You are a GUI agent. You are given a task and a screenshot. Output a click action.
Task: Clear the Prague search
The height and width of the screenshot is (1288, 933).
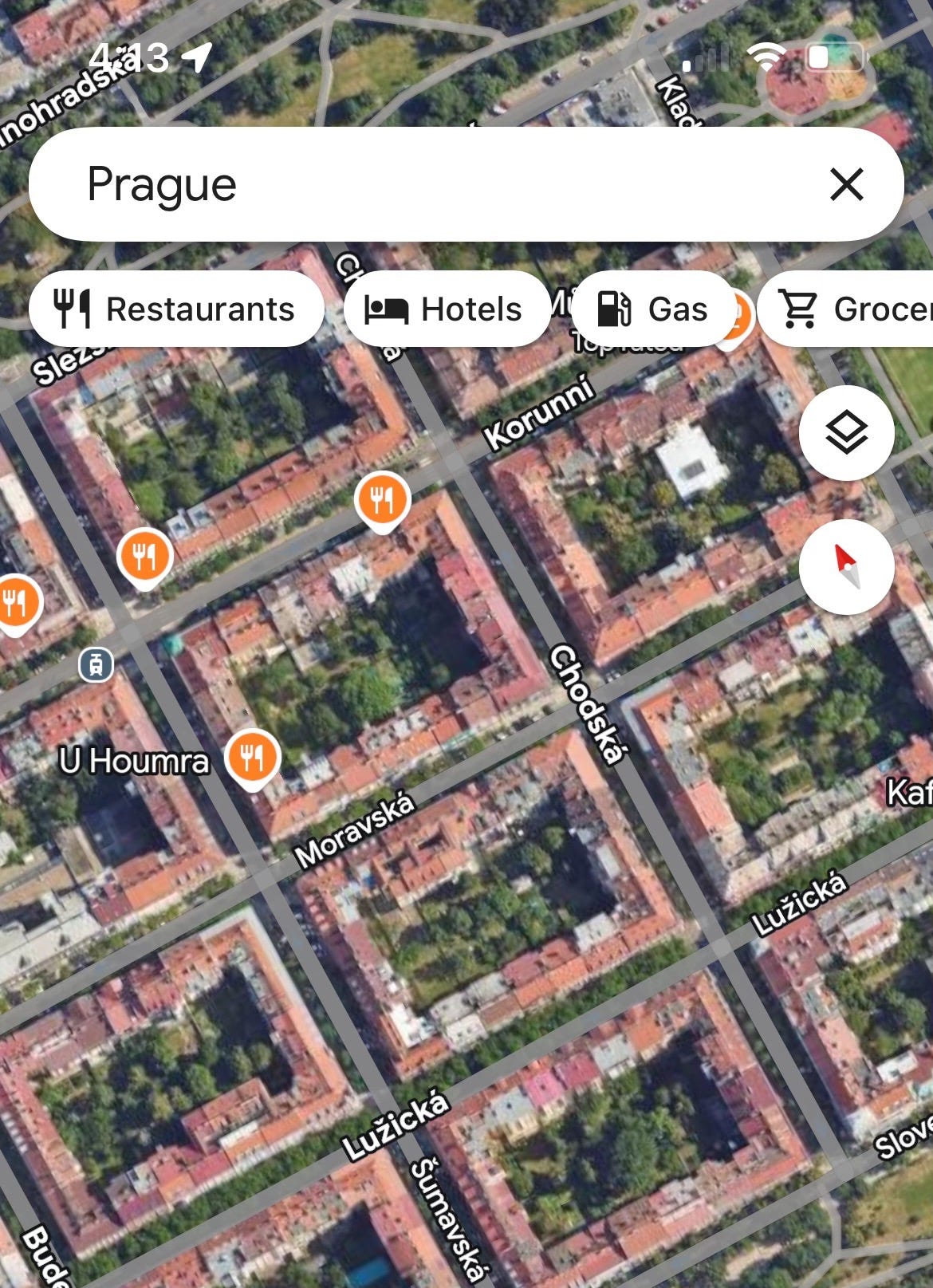846,184
